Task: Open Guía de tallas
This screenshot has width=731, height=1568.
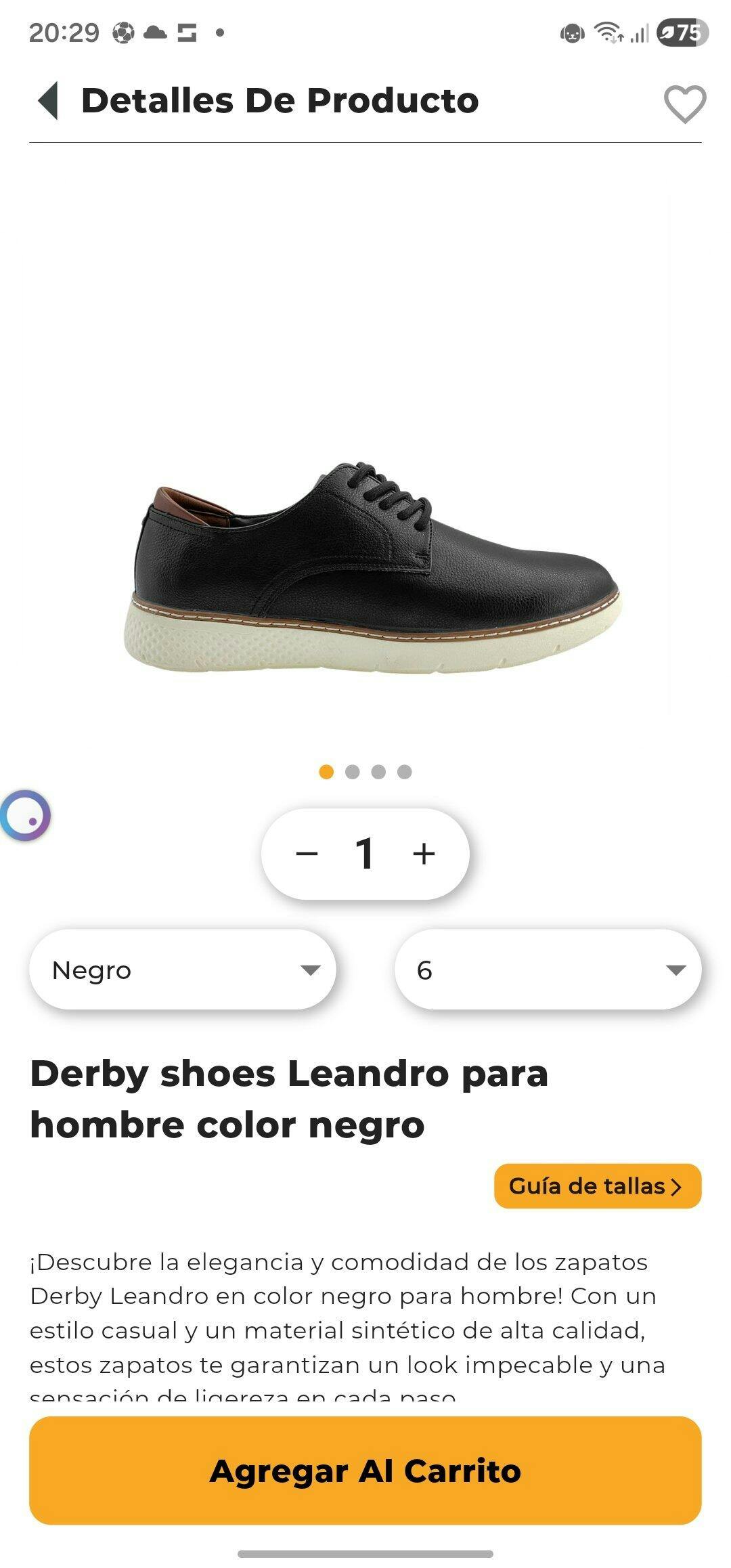Action: click(x=597, y=1186)
